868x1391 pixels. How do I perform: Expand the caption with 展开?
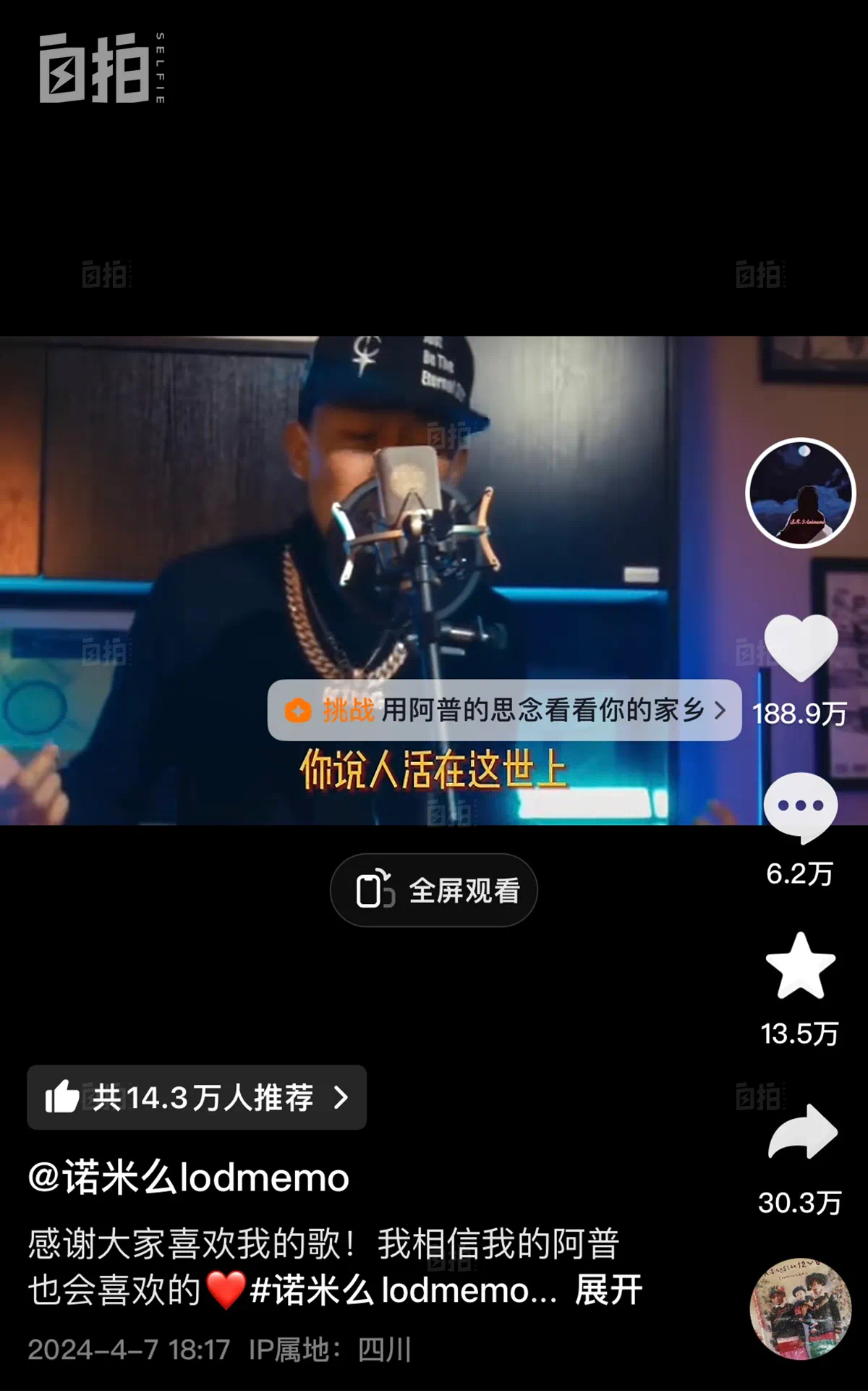(x=608, y=1290)
